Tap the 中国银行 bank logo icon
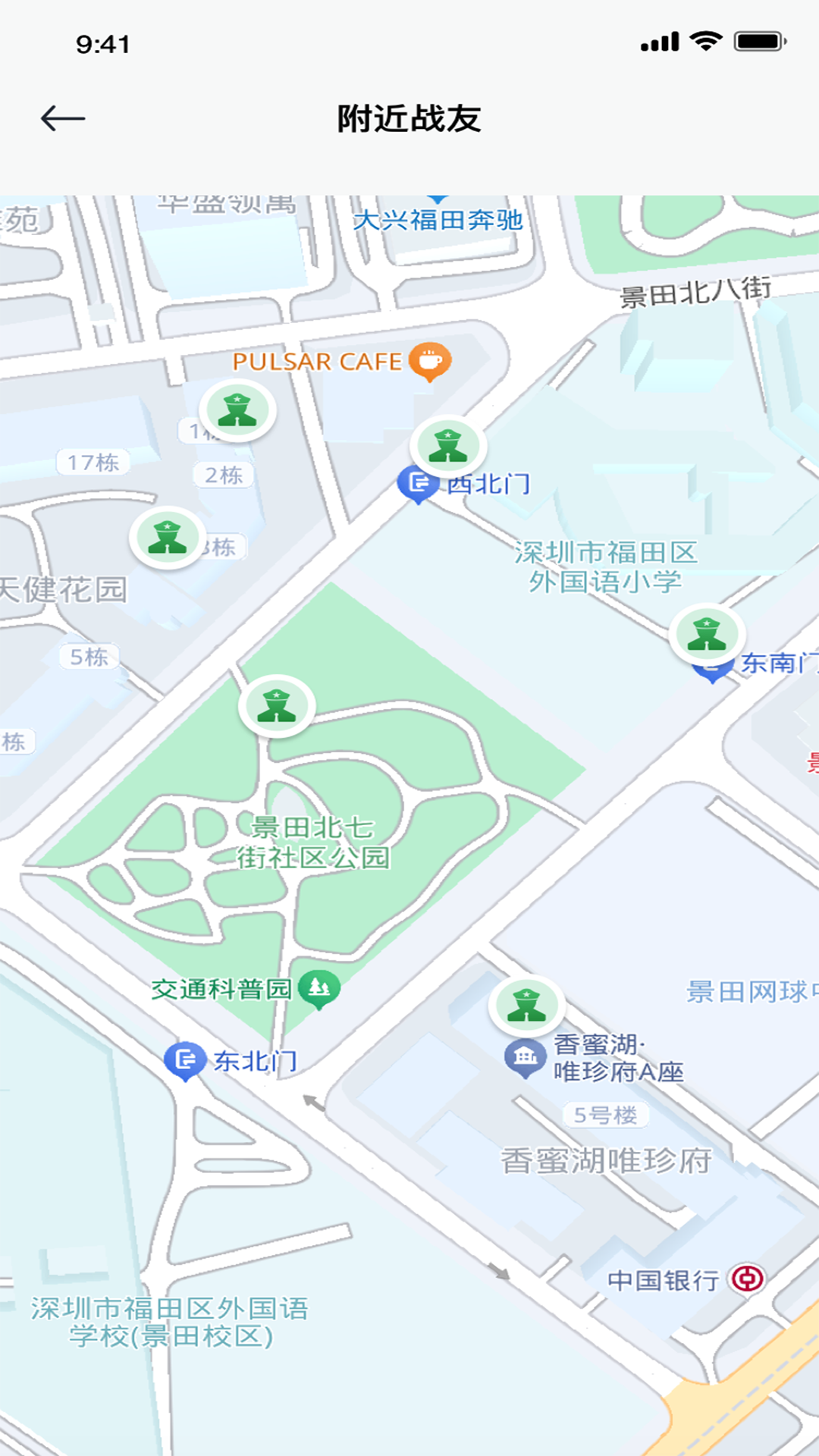 746,1278
